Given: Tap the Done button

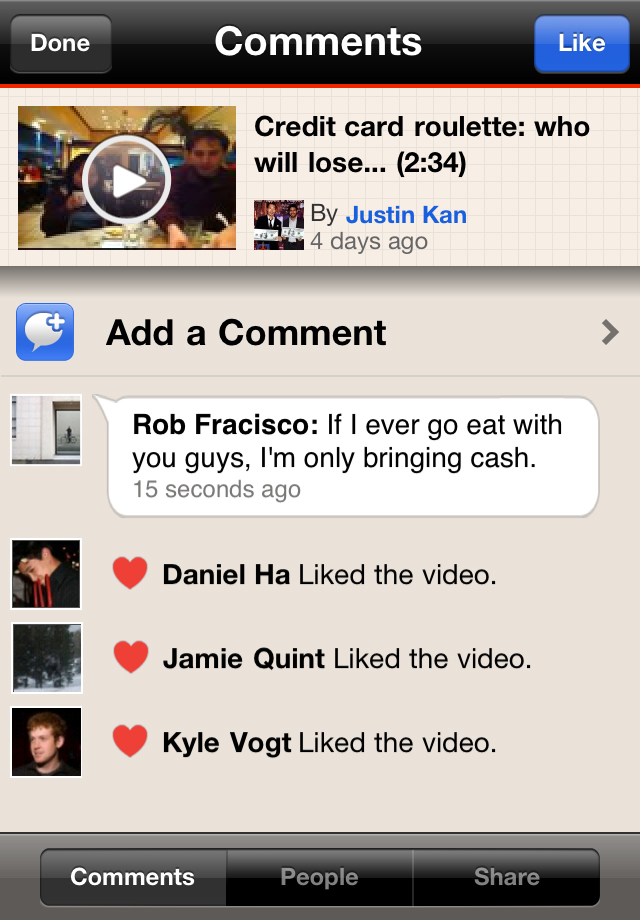Looking at the screenshot, I should (60, 43).
